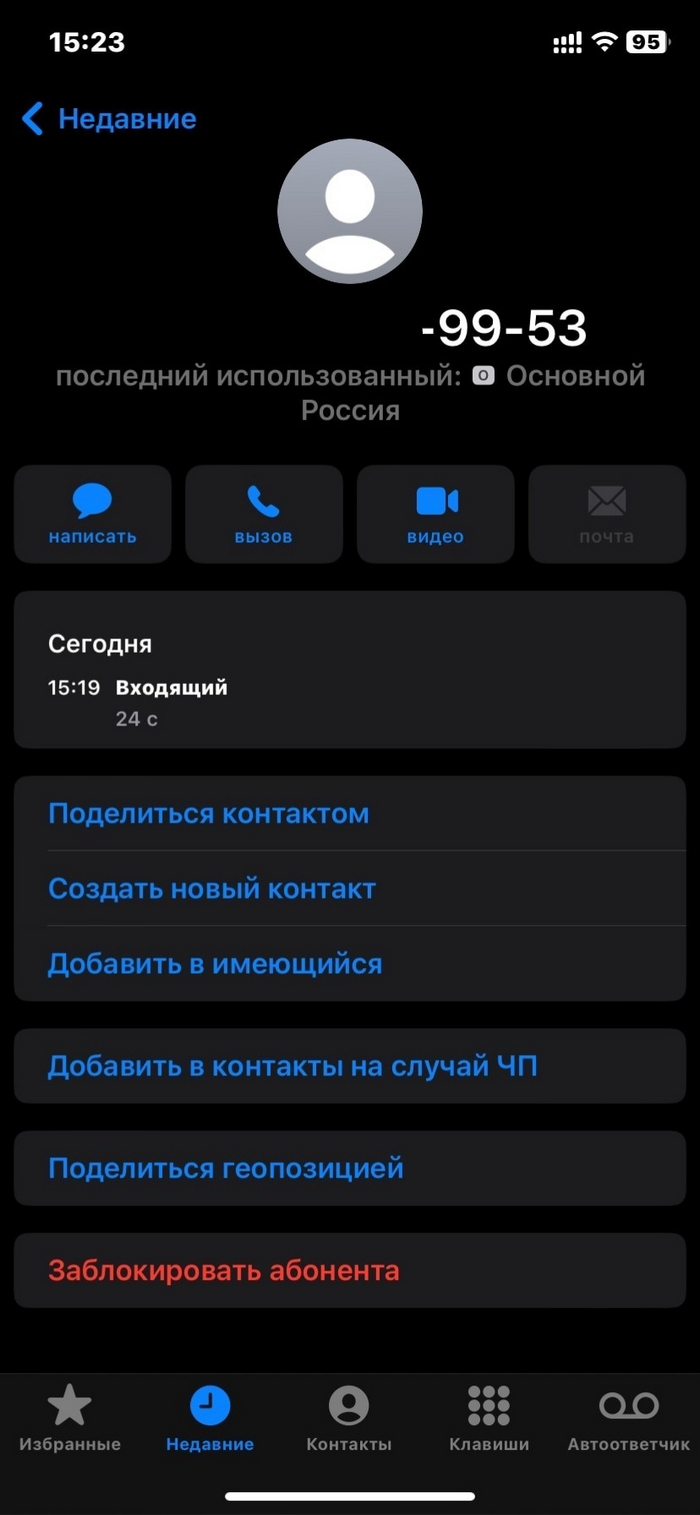Start a video call via видео
The width and height of the screenshot is (700, 1515).
click(x=436, y=514)
